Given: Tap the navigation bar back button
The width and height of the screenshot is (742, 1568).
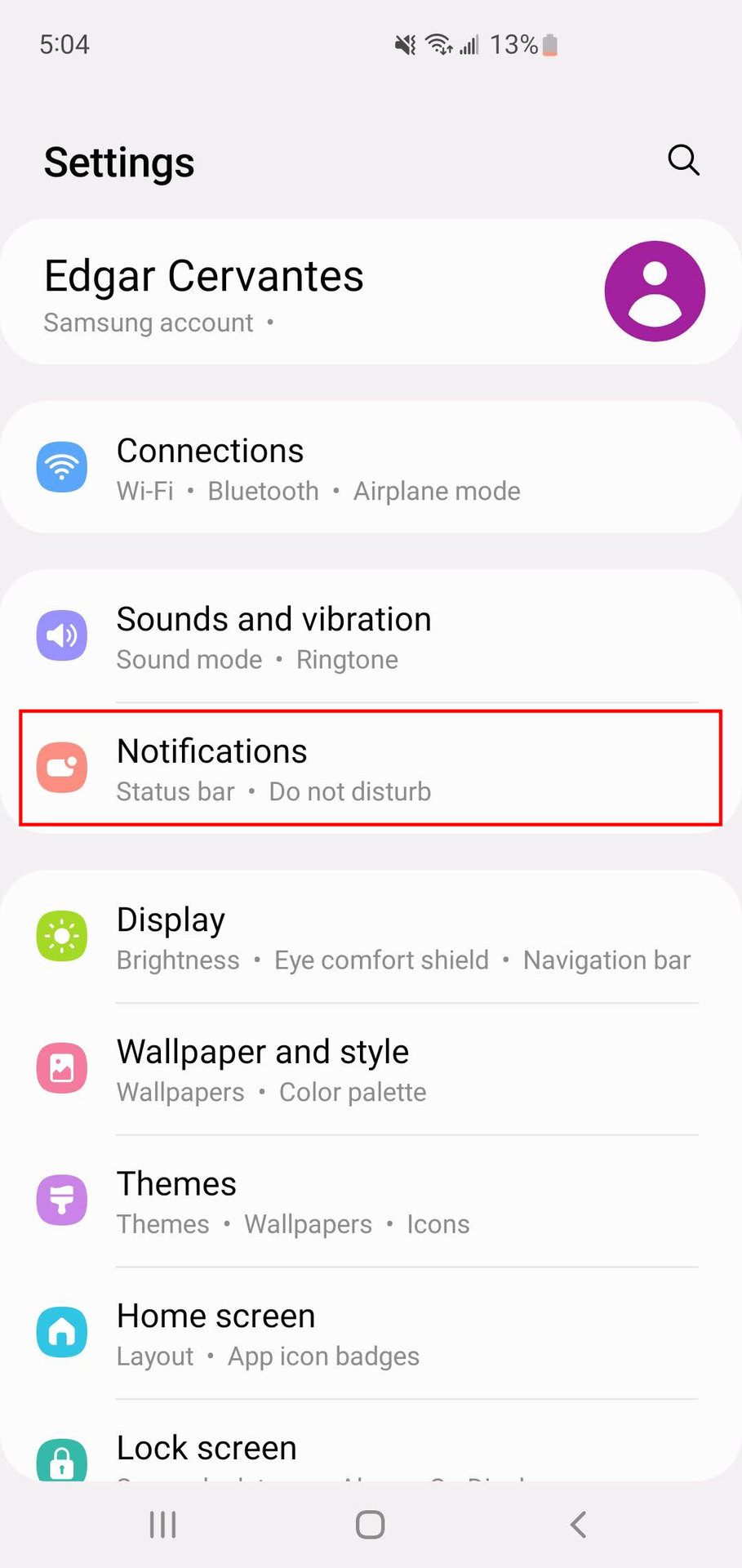Looking at the screenshot, I should tap(578, 1524).
